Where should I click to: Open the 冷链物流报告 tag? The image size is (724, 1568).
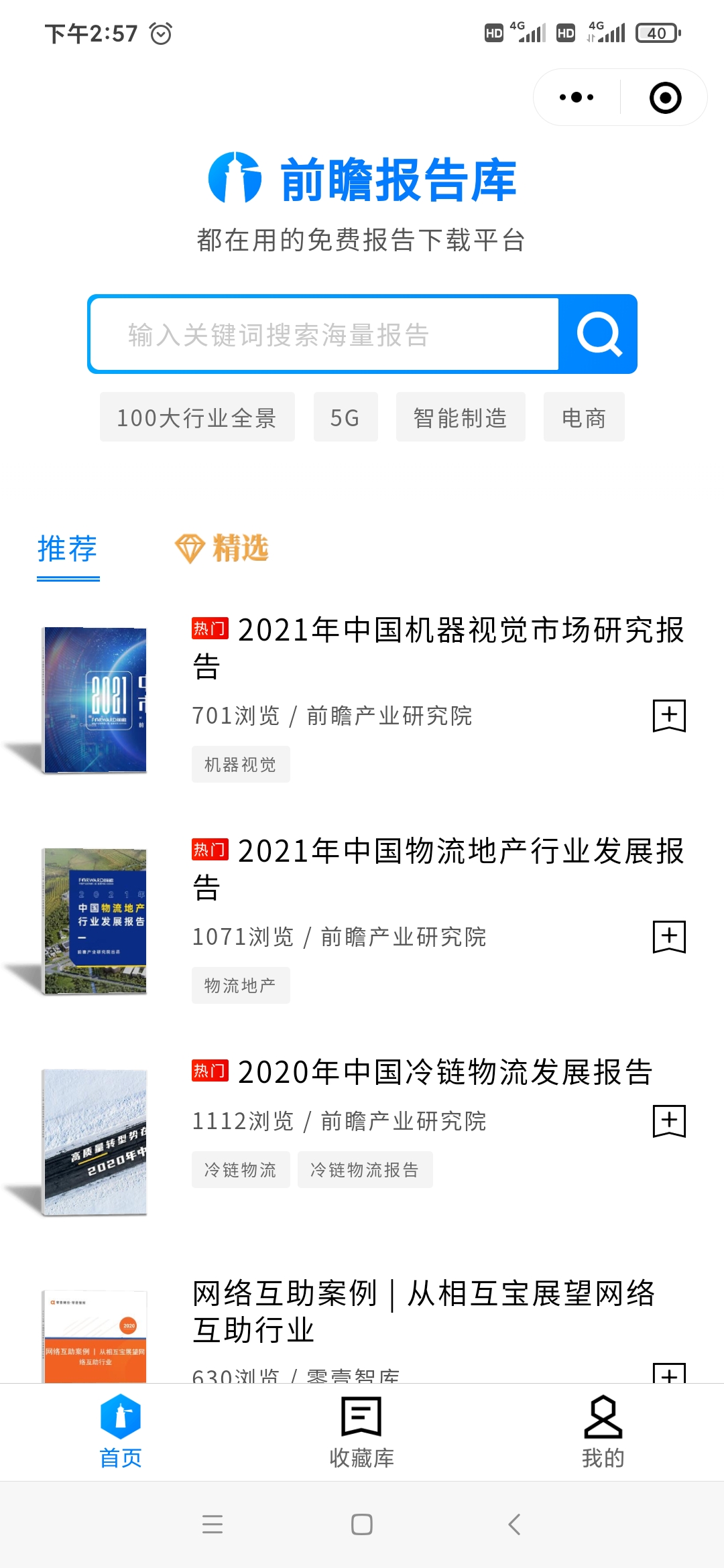coord(365,1170)
